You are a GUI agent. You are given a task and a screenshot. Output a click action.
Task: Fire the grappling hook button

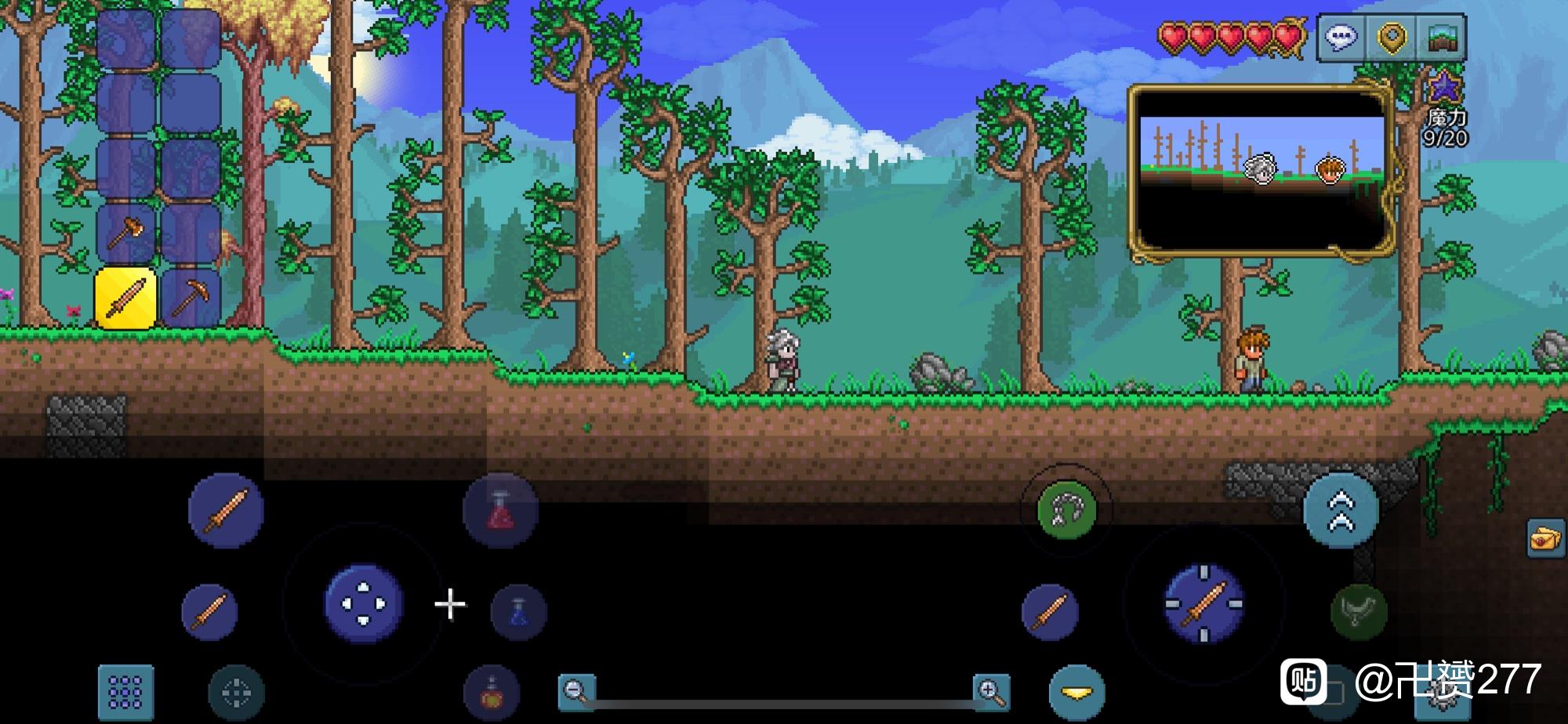coord(1065,510)
